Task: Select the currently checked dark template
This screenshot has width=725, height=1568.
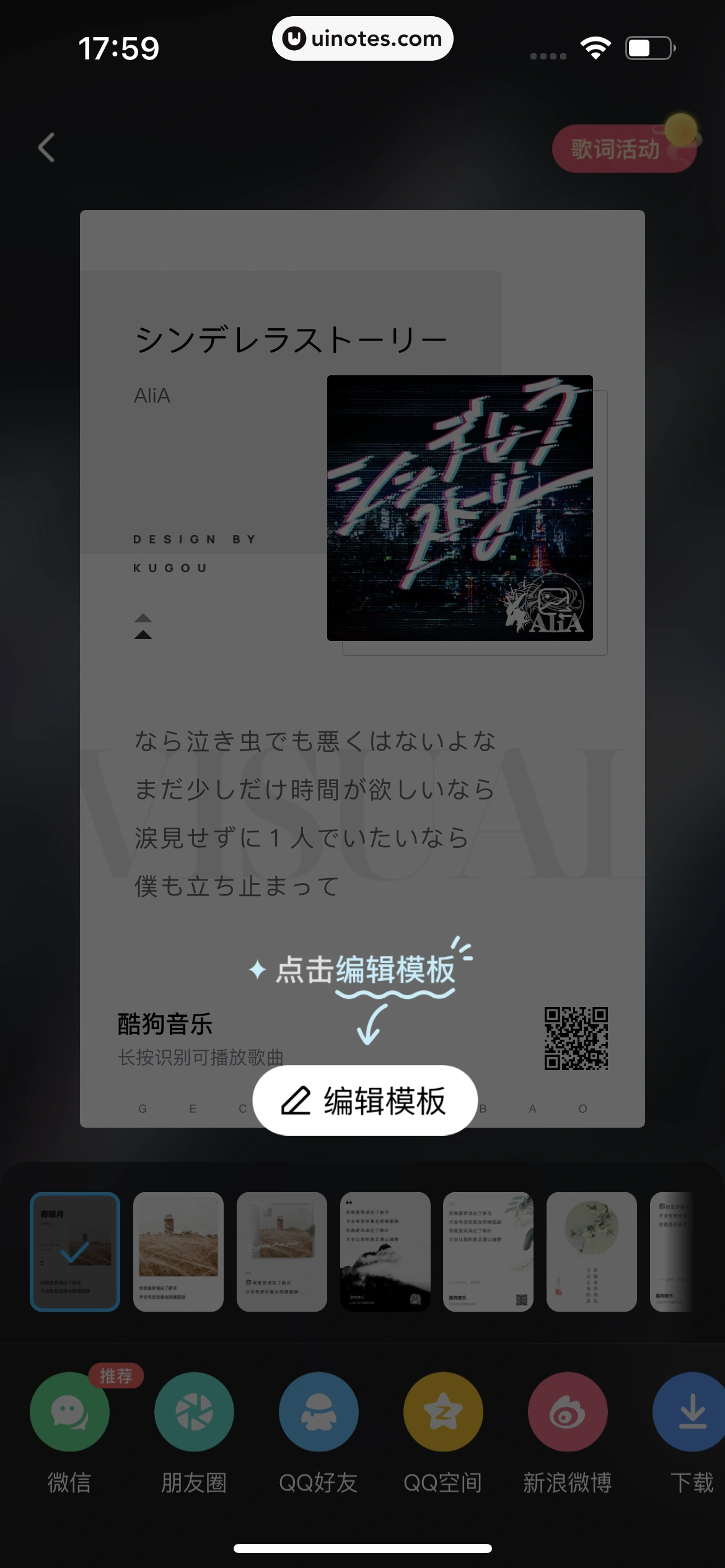Action: (75, 1252)
